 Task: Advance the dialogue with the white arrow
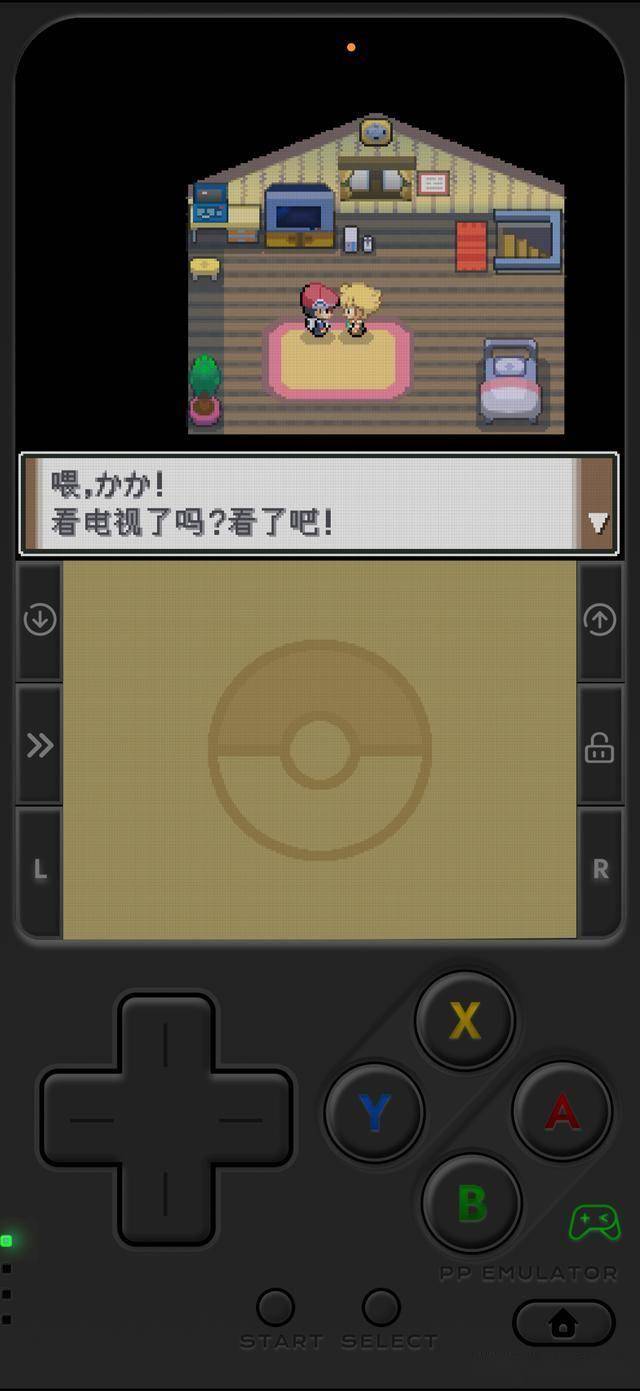point(598,522)
